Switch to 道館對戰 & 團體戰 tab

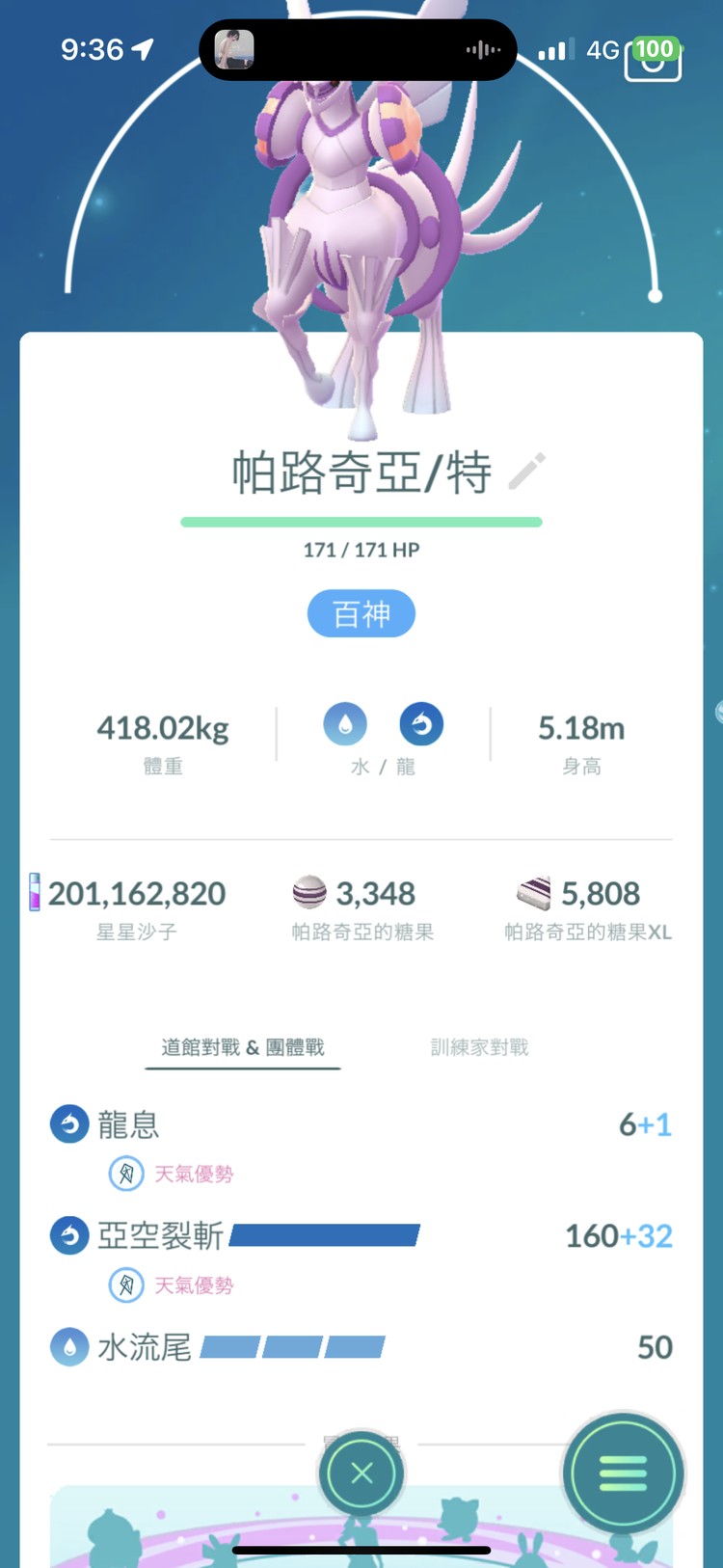point(243,1047)
